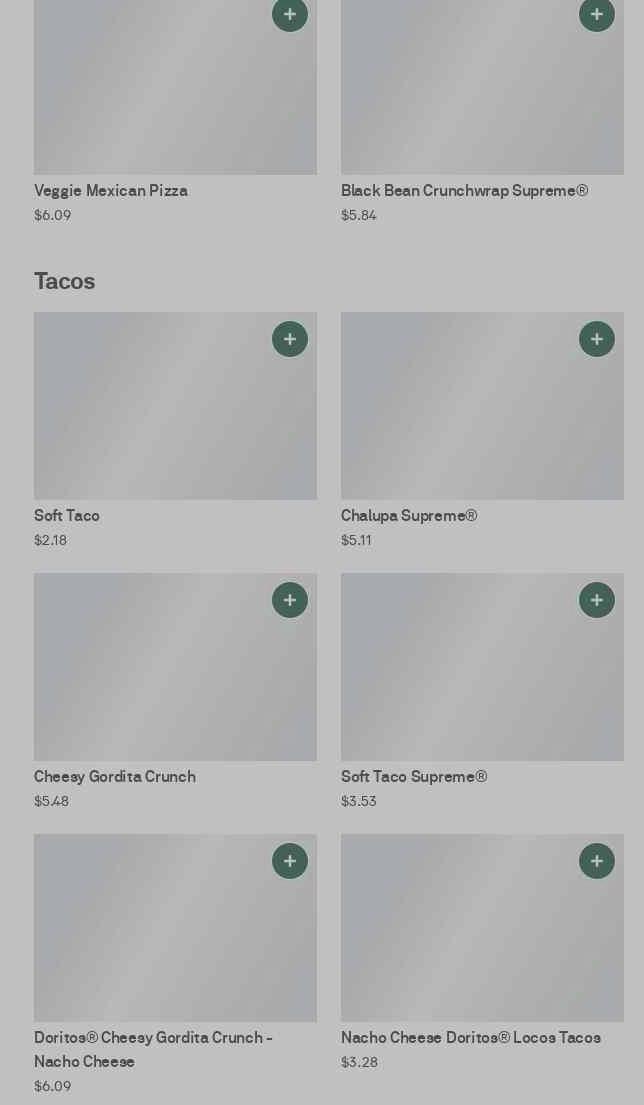The height and width of the screenshot is (1105, 644).
Task: Add Soft Taco Supreme with plus button
Action: [597, 600]
